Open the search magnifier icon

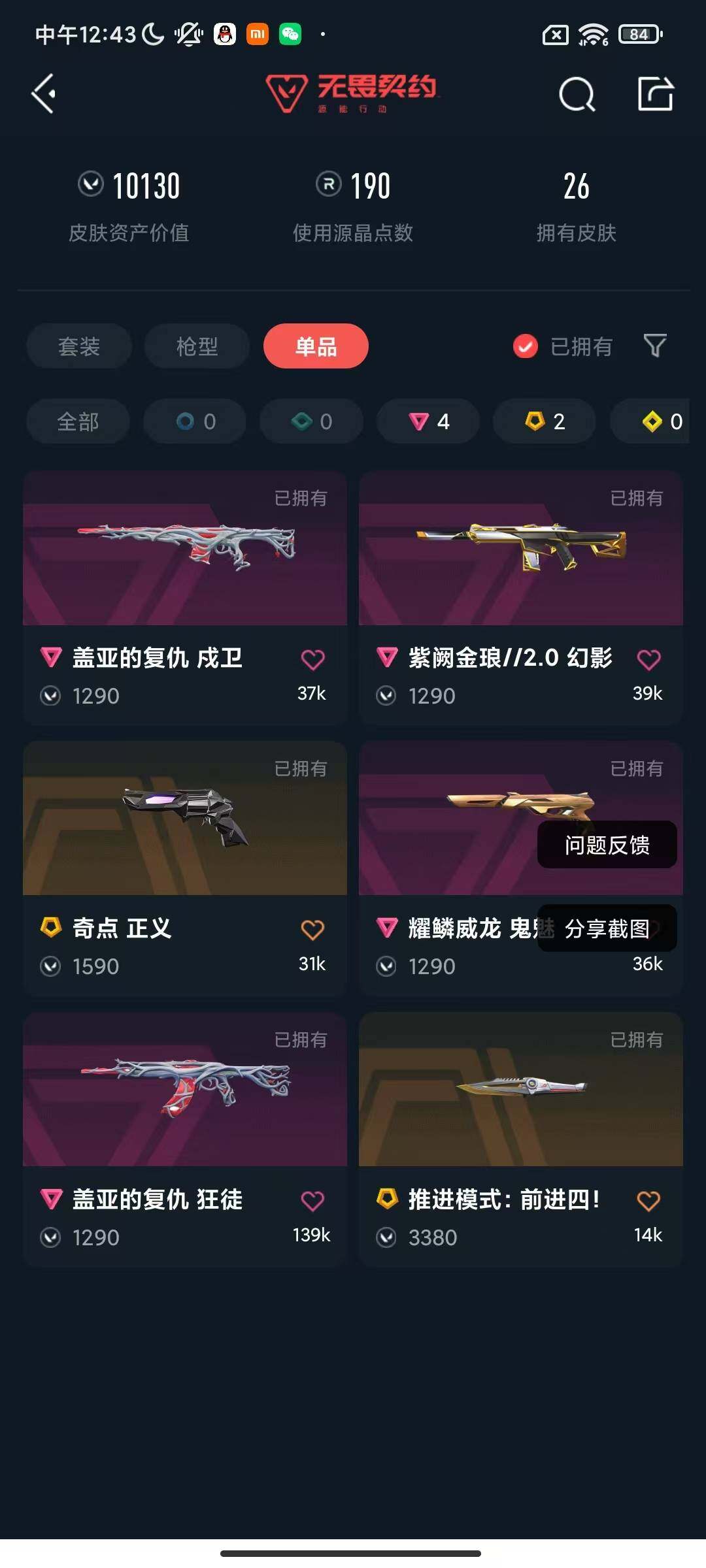pos(576,94)
